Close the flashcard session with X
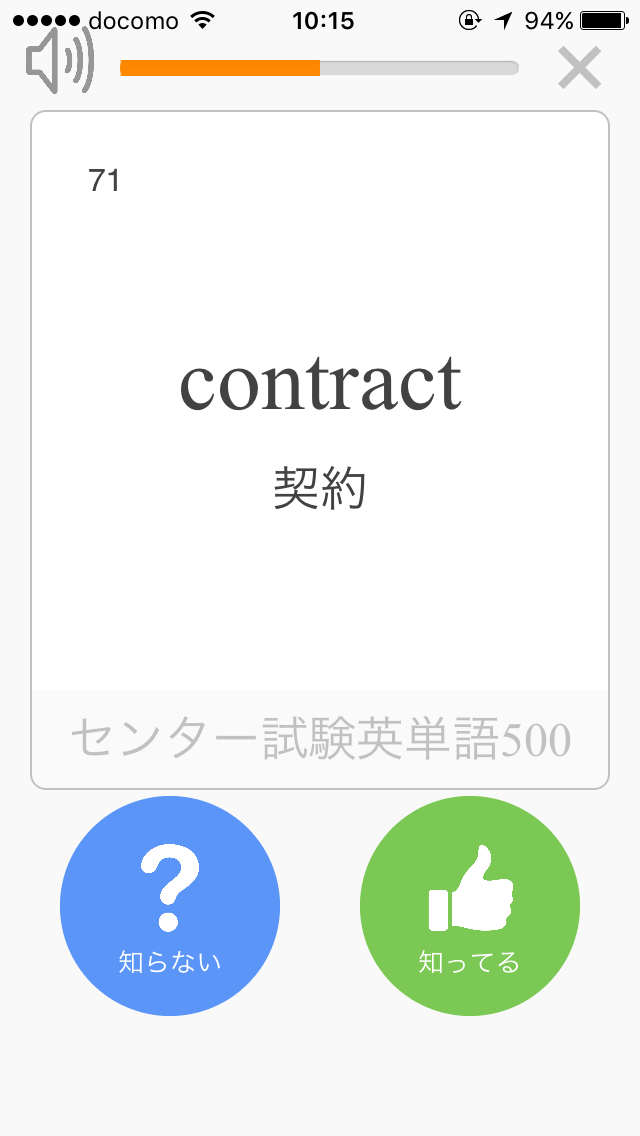The image size is (640, 1136). [580, 68]
